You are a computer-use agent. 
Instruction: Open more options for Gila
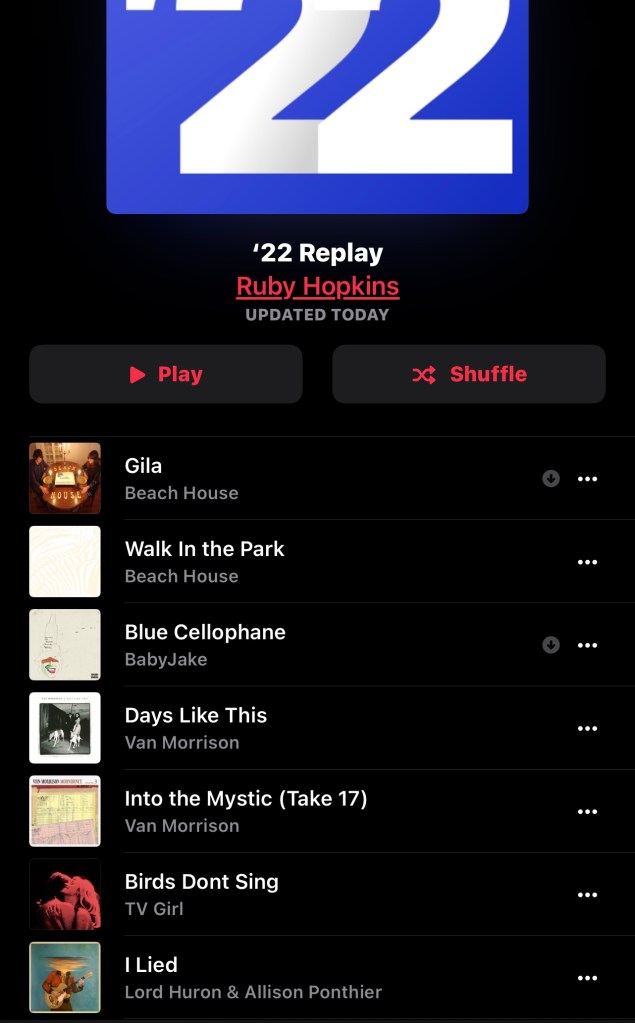click(x=587, y=479)
